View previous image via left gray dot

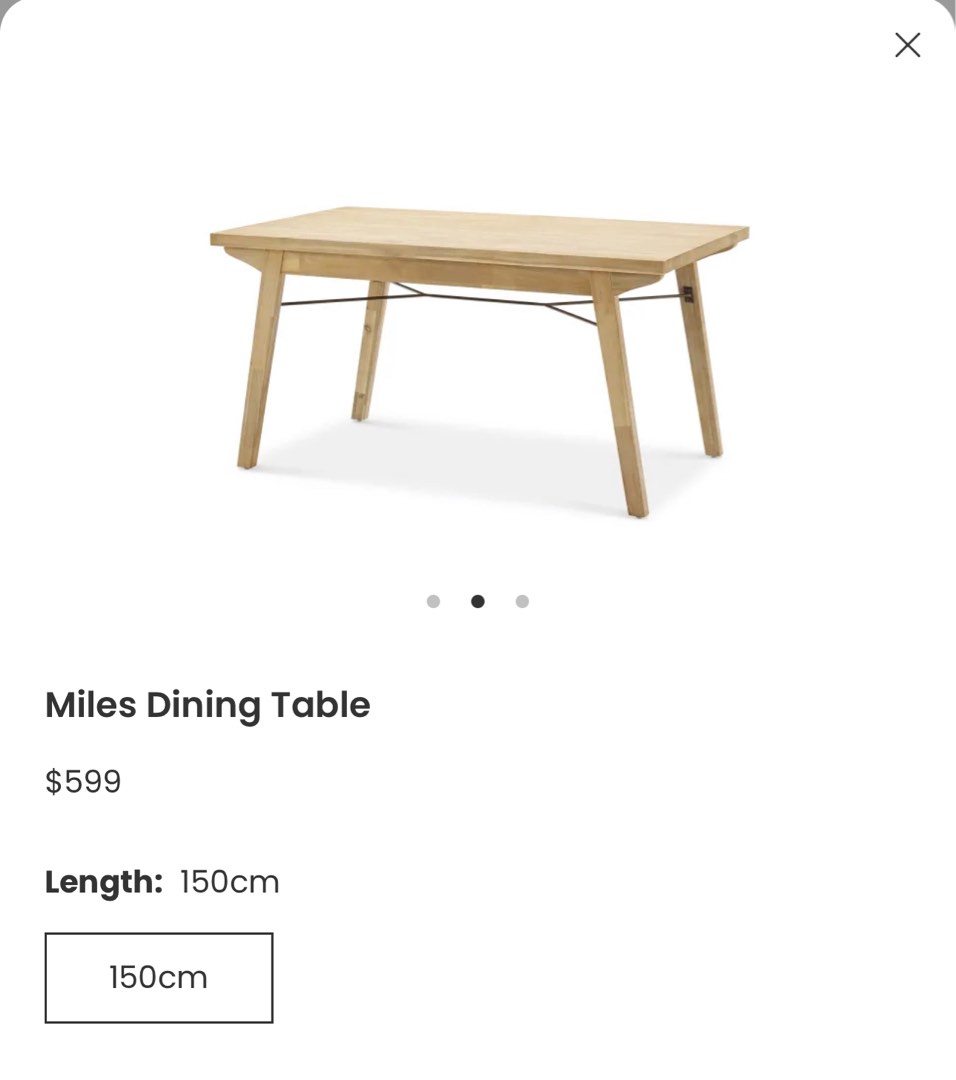coord(433,601)
